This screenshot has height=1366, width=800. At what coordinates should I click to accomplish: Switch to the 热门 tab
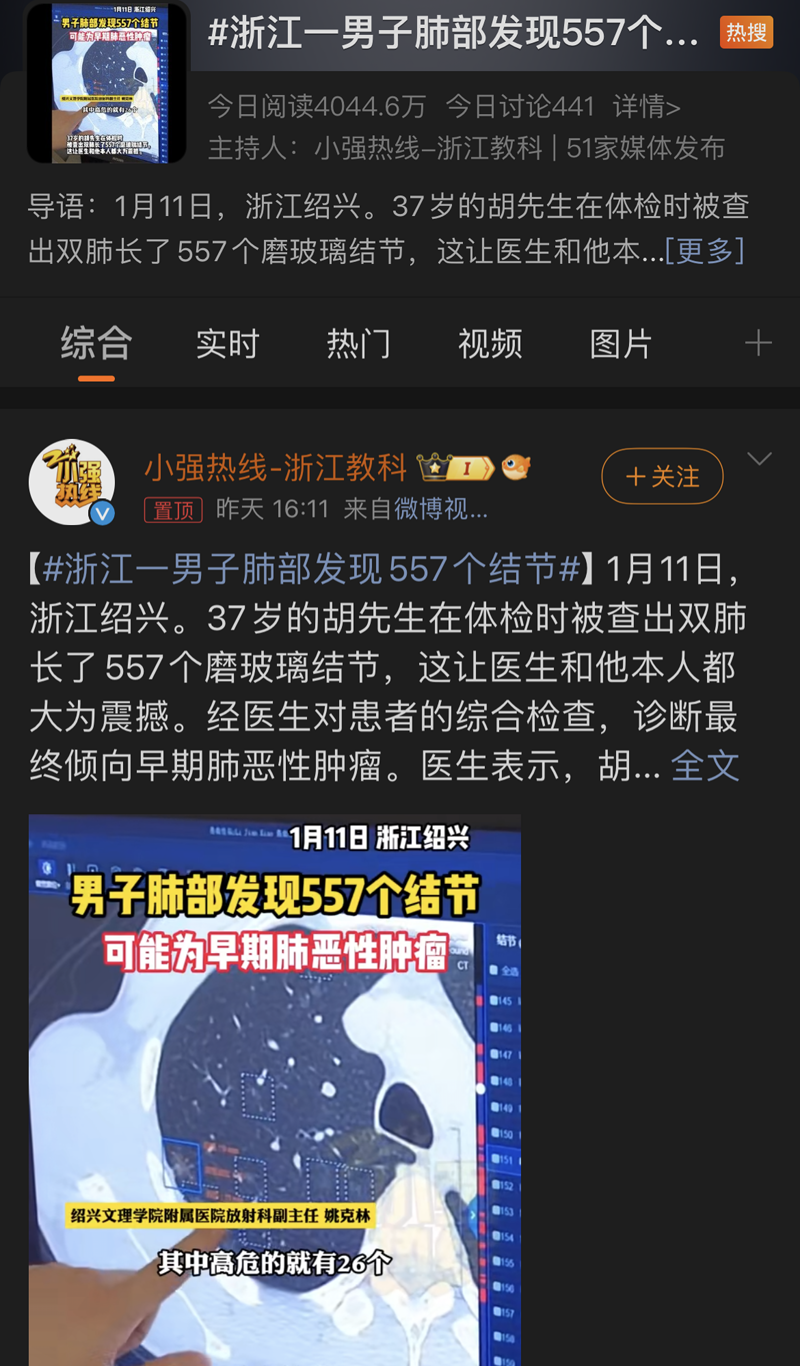tap(358, 344)
